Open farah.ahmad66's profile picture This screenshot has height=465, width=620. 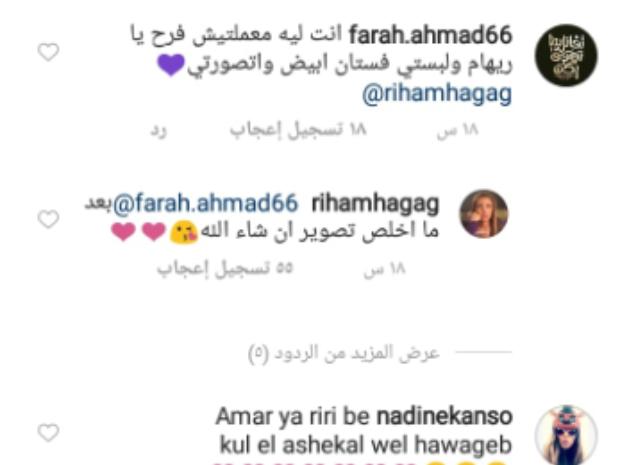click(567, 55)
